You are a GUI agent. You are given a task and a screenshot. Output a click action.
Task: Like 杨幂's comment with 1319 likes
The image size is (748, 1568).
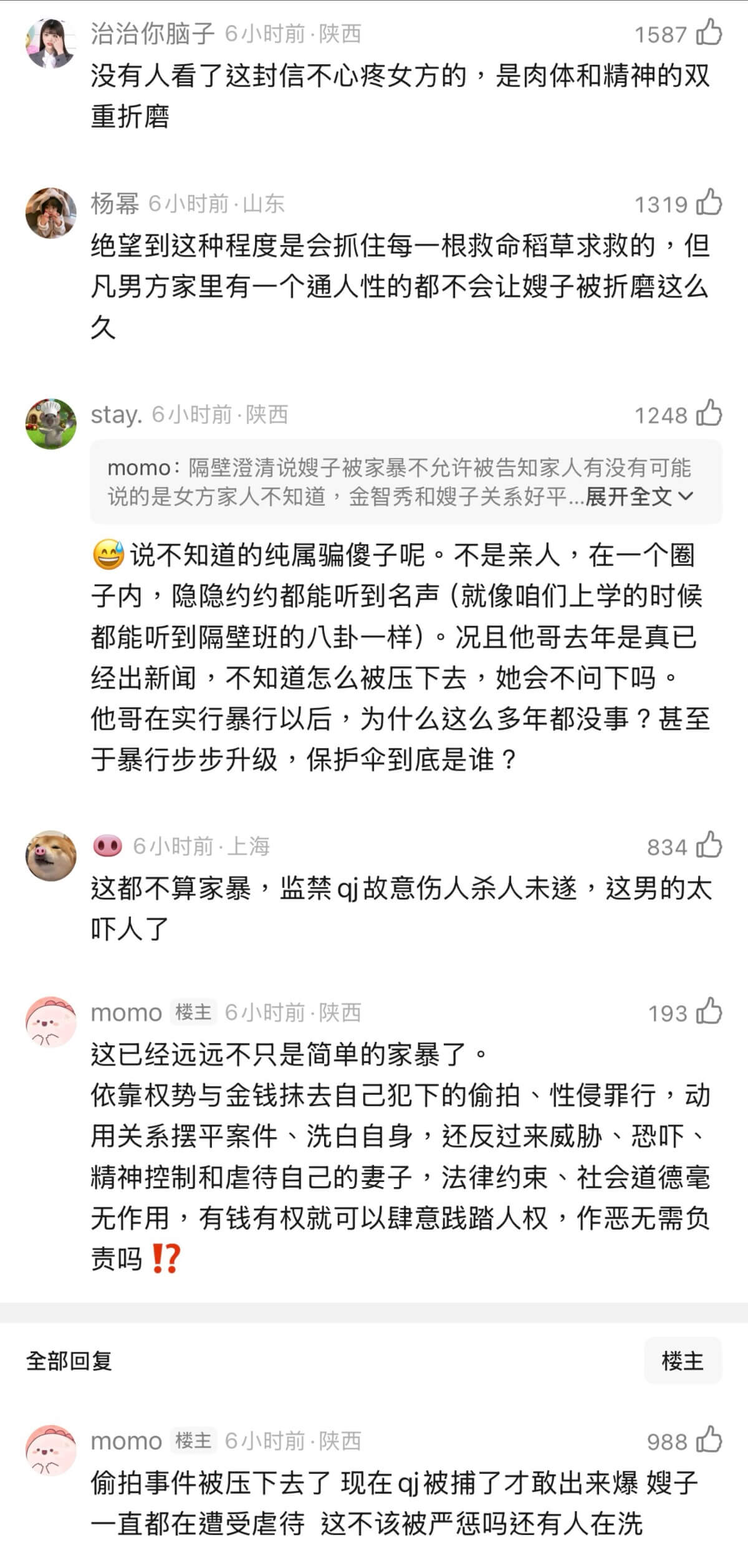pos(709,203)
